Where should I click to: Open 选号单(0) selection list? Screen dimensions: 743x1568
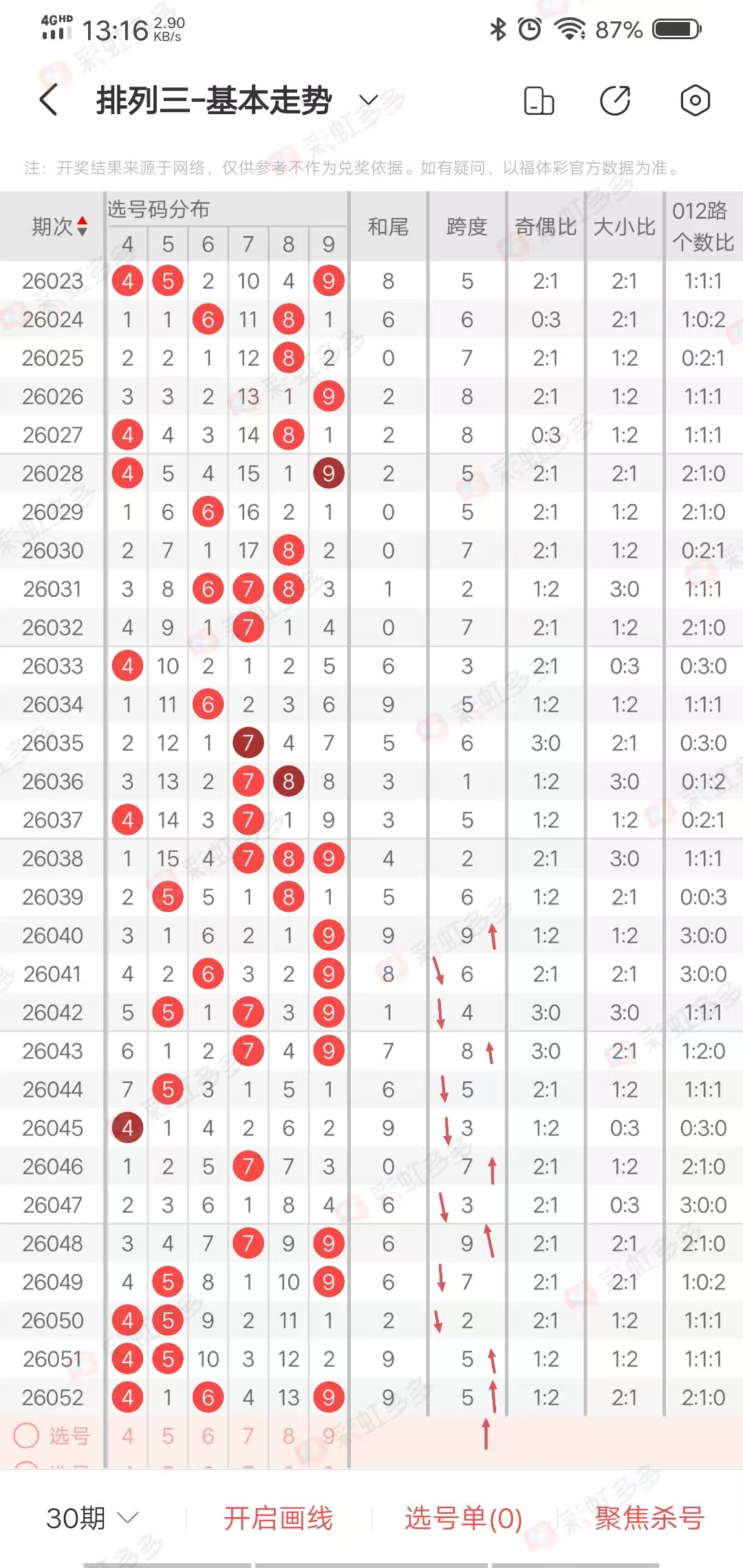[463, 1518]
